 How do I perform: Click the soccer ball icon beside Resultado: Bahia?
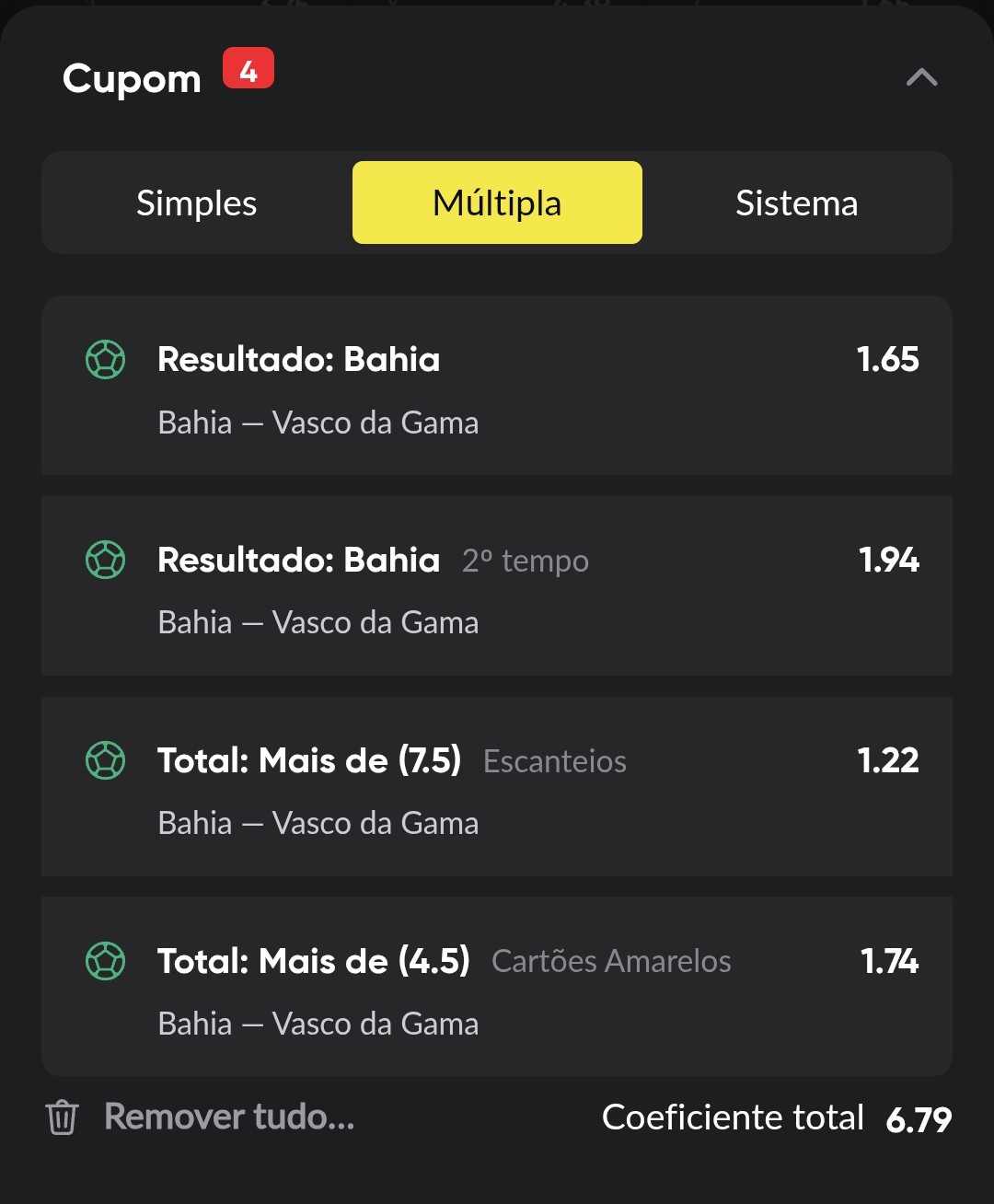point(105,361)
